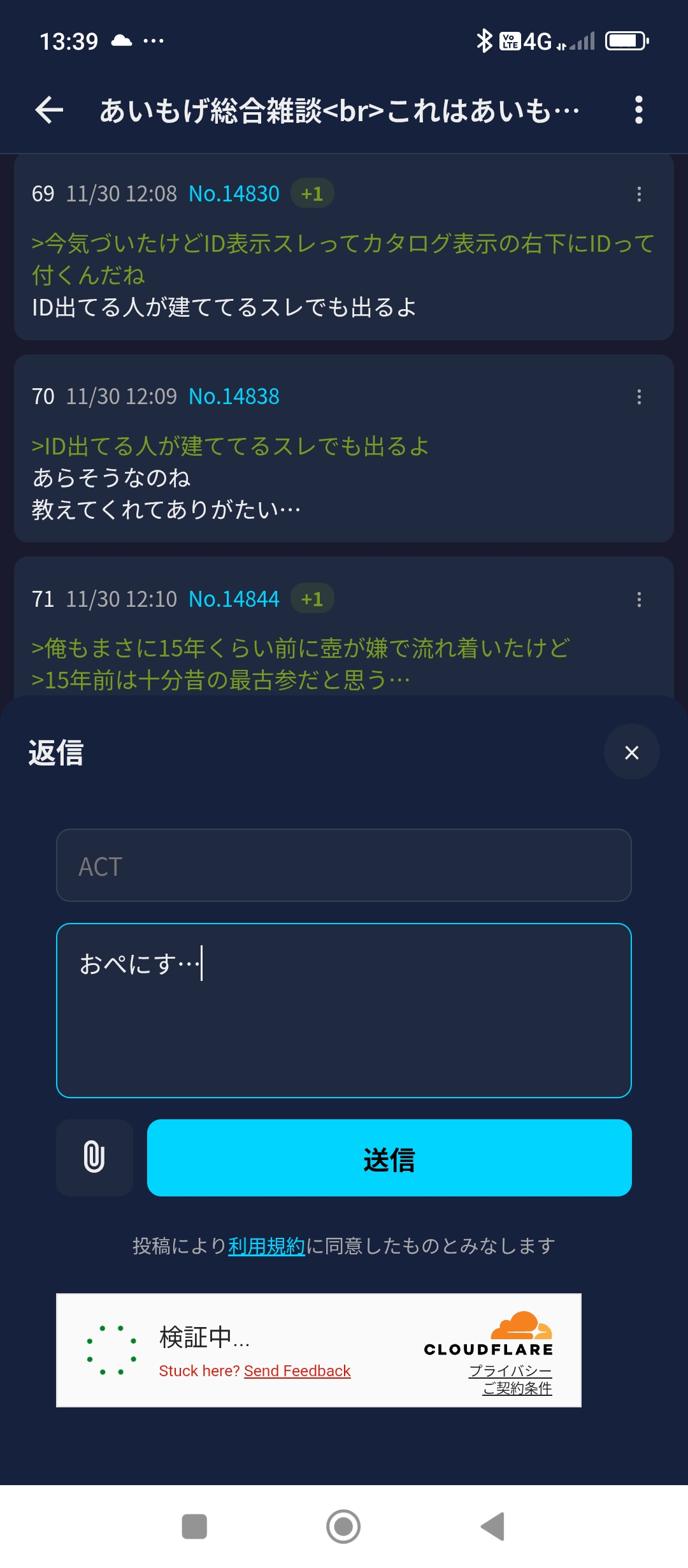
Task: Open the thread overflow menu in app bar
Action: (x=638, y=110)
